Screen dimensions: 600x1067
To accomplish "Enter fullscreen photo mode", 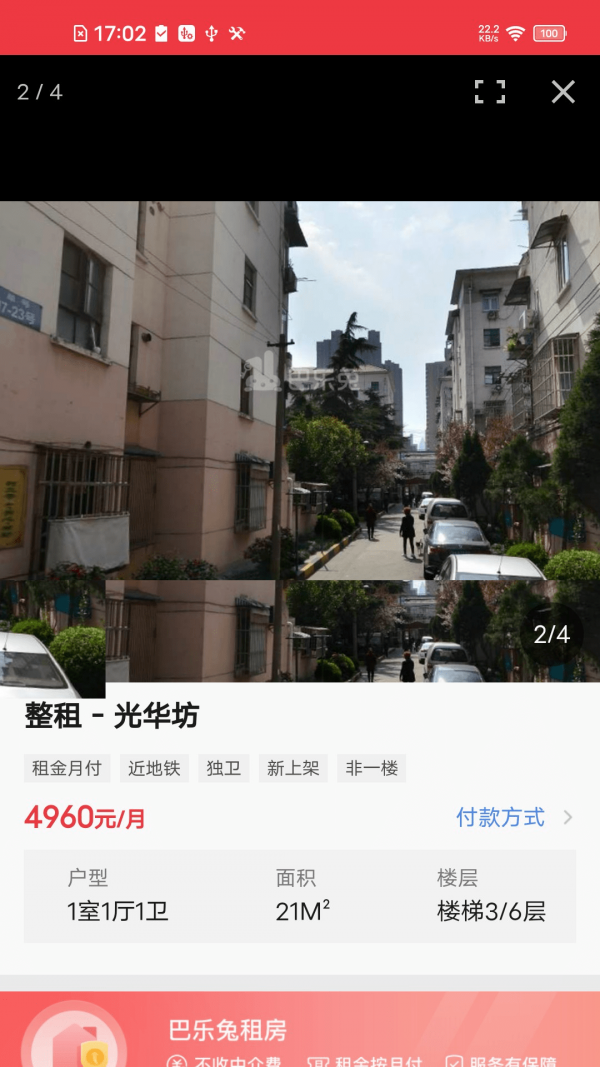I will (x=490, y=92).
